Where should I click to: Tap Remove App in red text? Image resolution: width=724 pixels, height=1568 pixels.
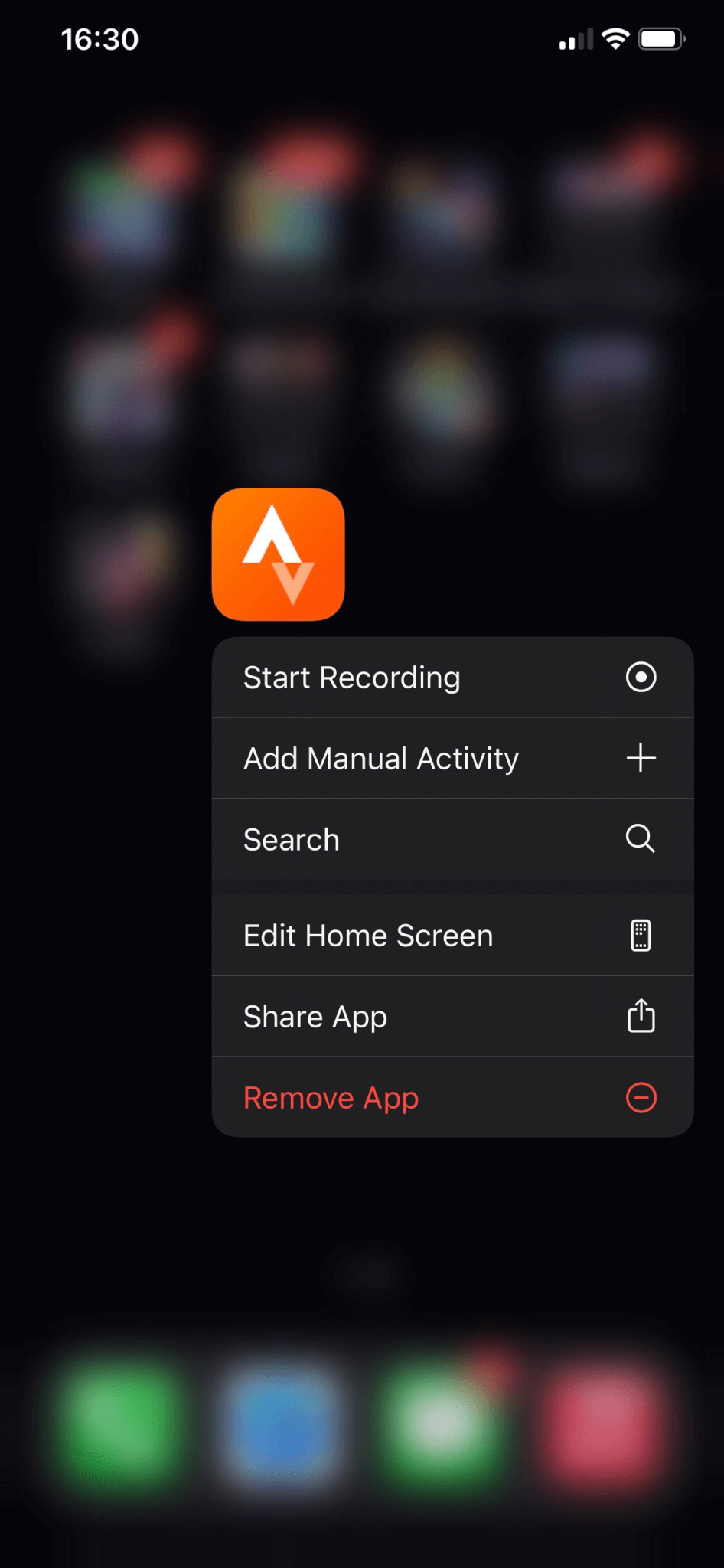tap(330, 1097)
